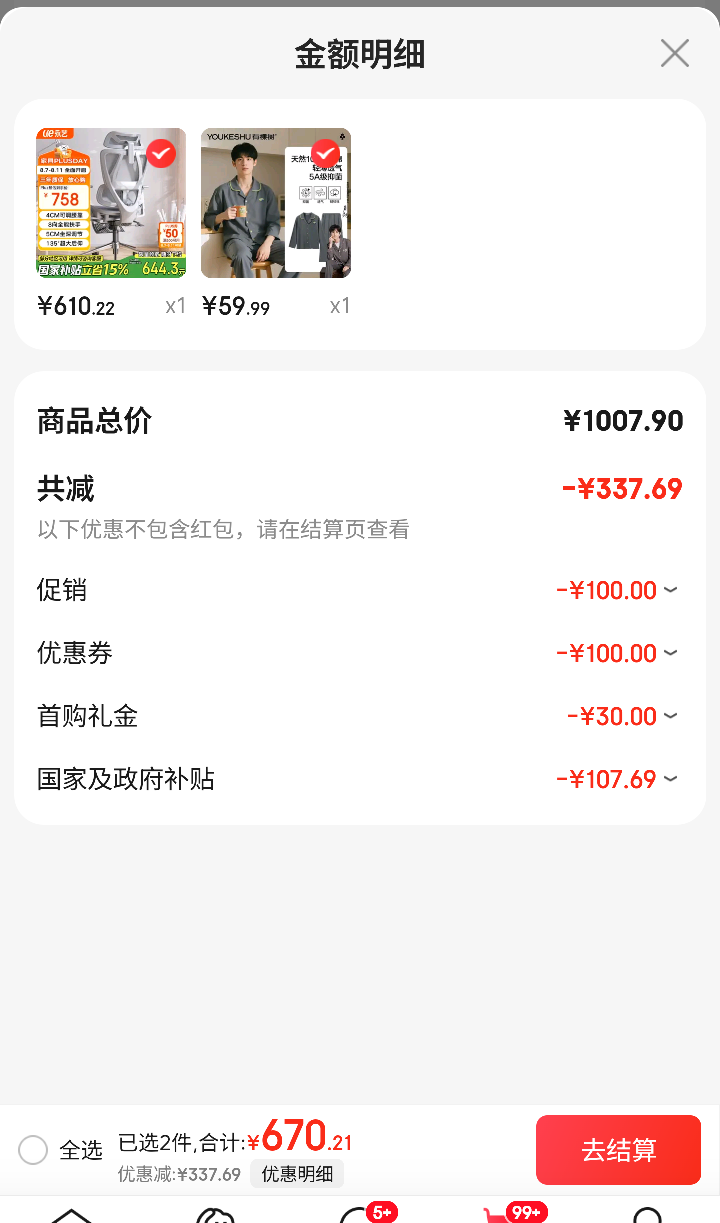Expand the 首购礼金 discount row
Image resolution: width=720 pixels, height=1223 pixels.
click(360, 716)
